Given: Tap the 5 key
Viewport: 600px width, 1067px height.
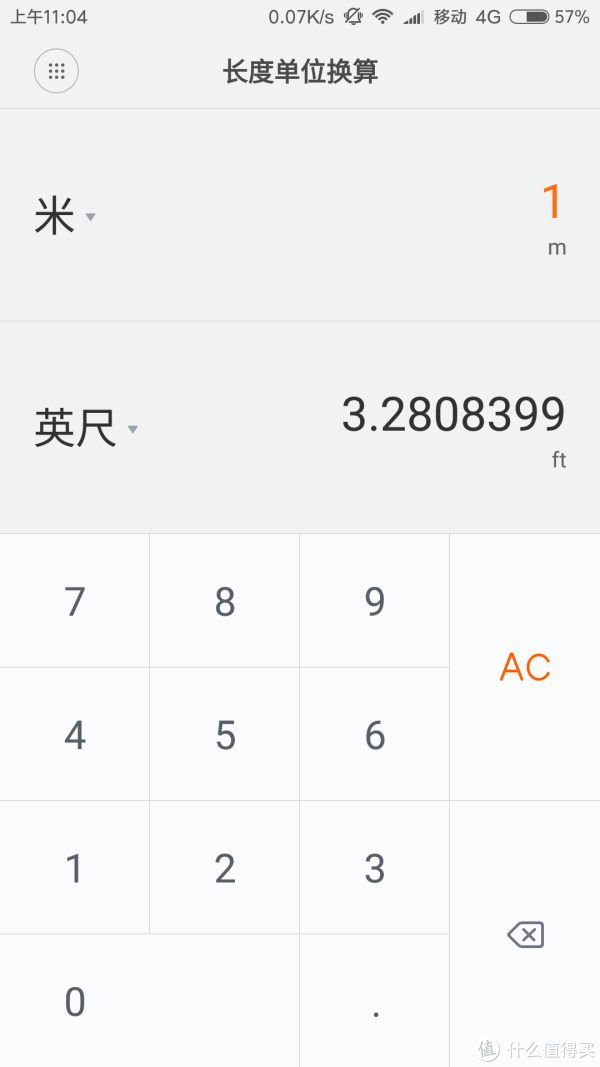Looking at the screenshot, I should point(224,734).
